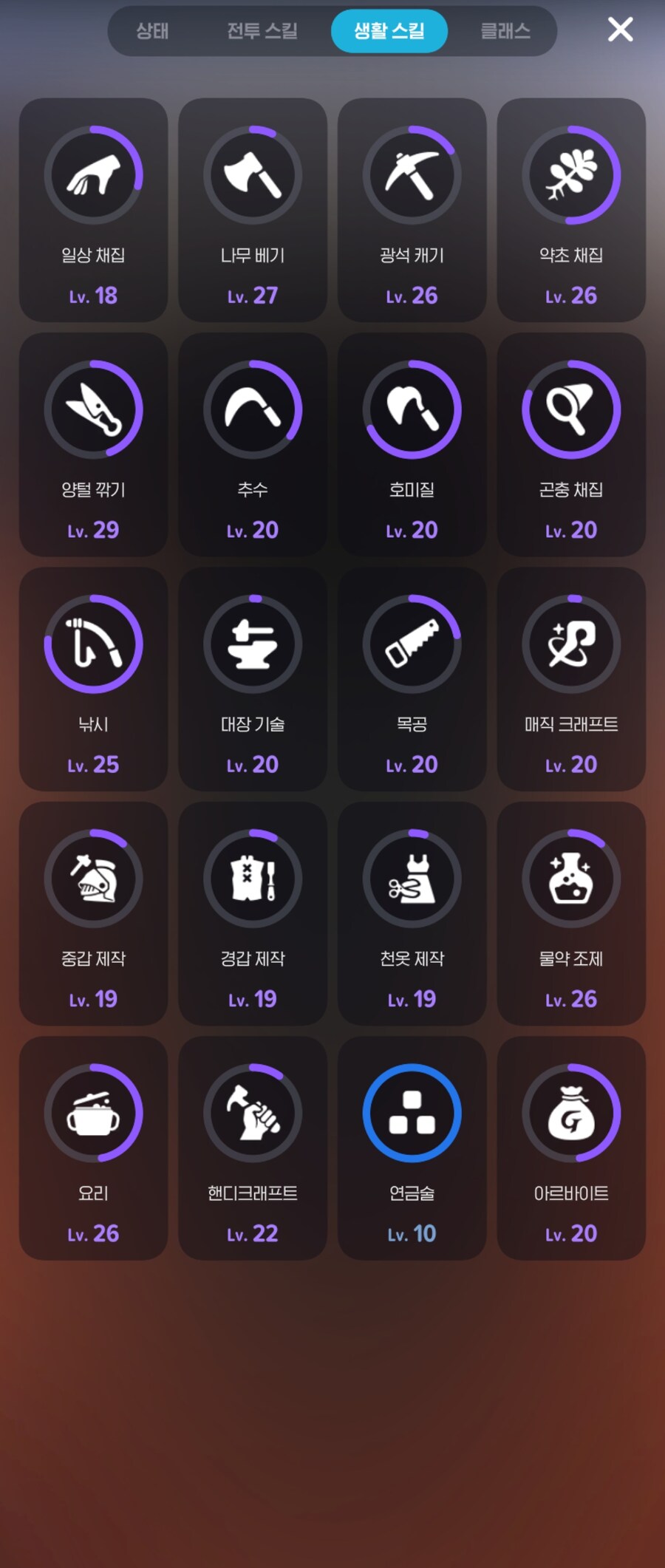This screenshot has height=1568, width=665.
Task: Select the 양털 깎기 skill
Action: click(x=93, y=443)
